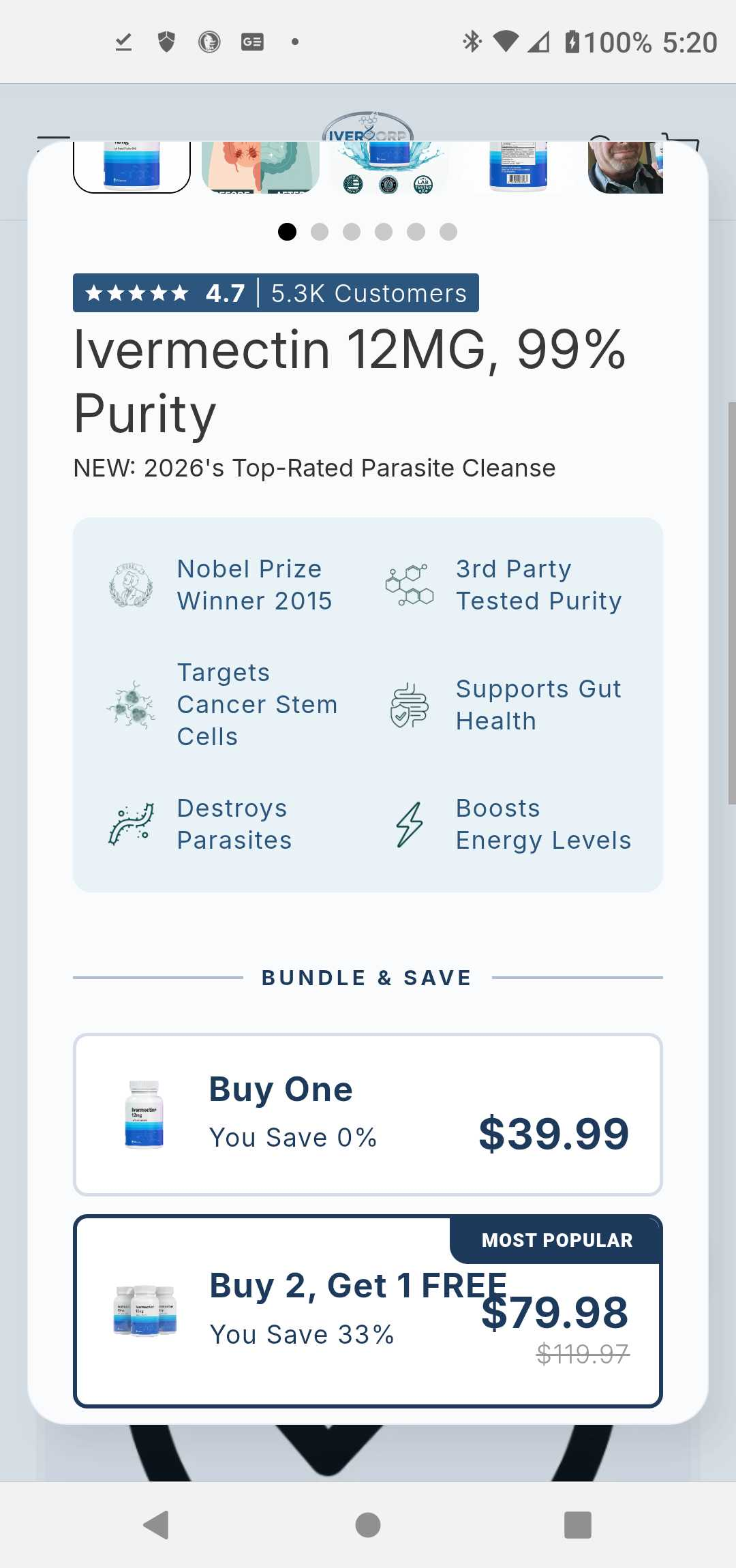Show the supplement label thumbnail
The height and width of the screenshot is (1568, 736).
tap(518, 168)
